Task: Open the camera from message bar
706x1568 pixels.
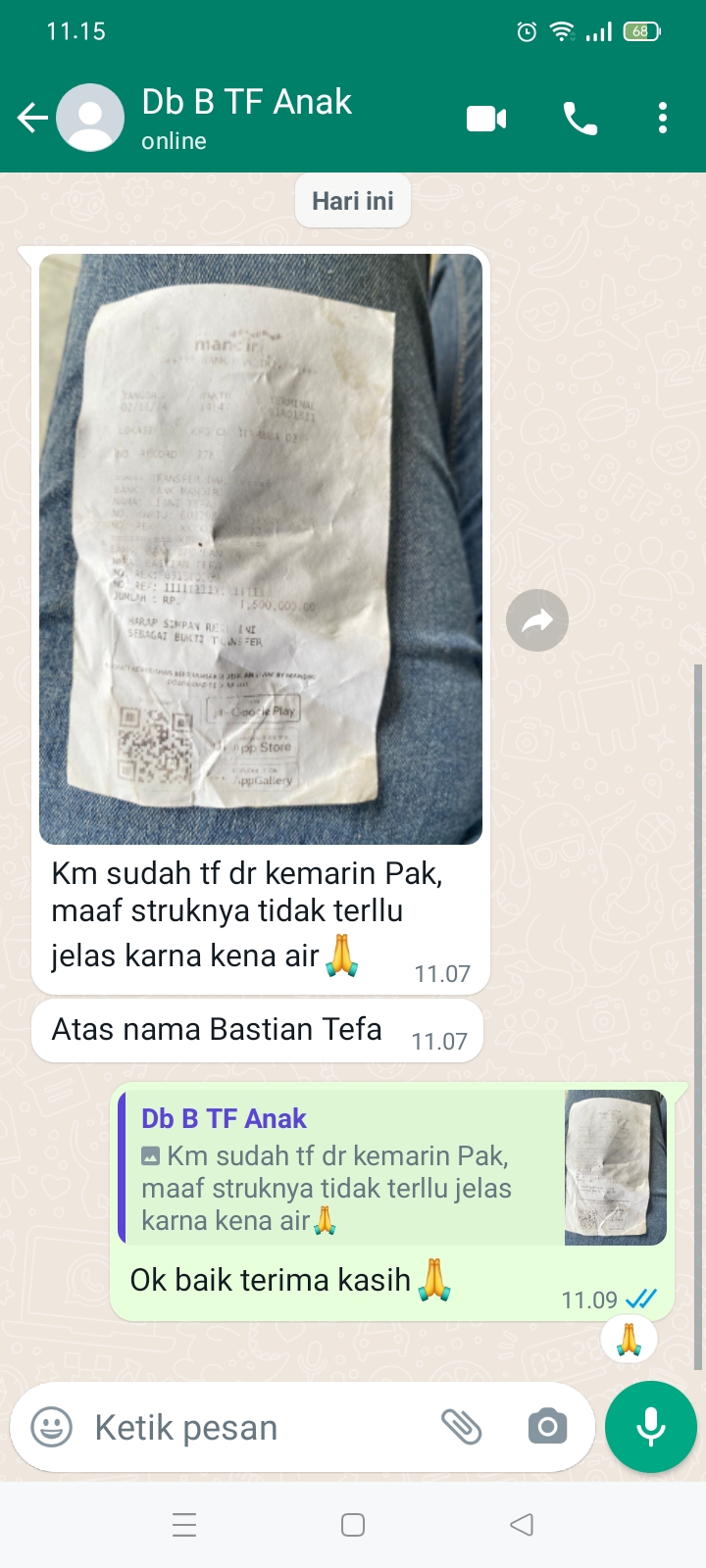Action: click(547, 1427)
